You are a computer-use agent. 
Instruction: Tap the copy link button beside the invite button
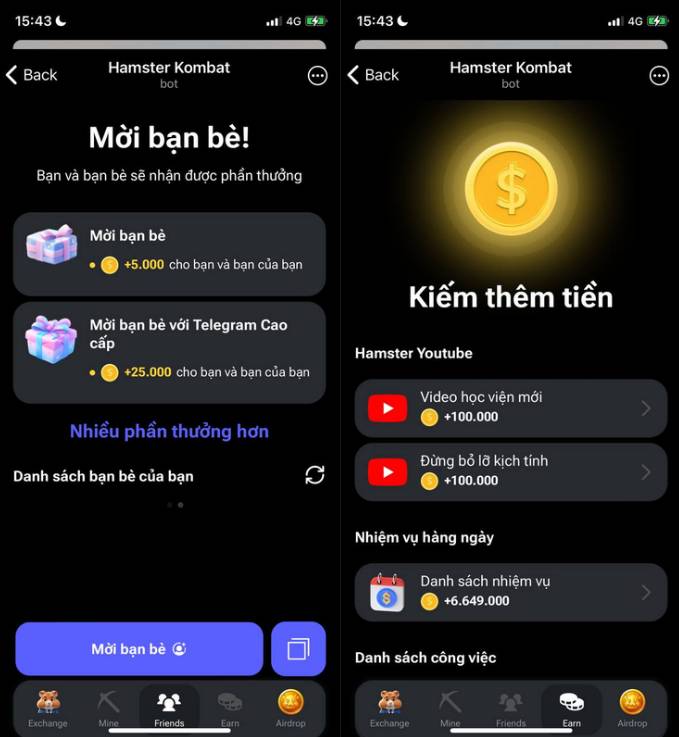click(298, 649)
